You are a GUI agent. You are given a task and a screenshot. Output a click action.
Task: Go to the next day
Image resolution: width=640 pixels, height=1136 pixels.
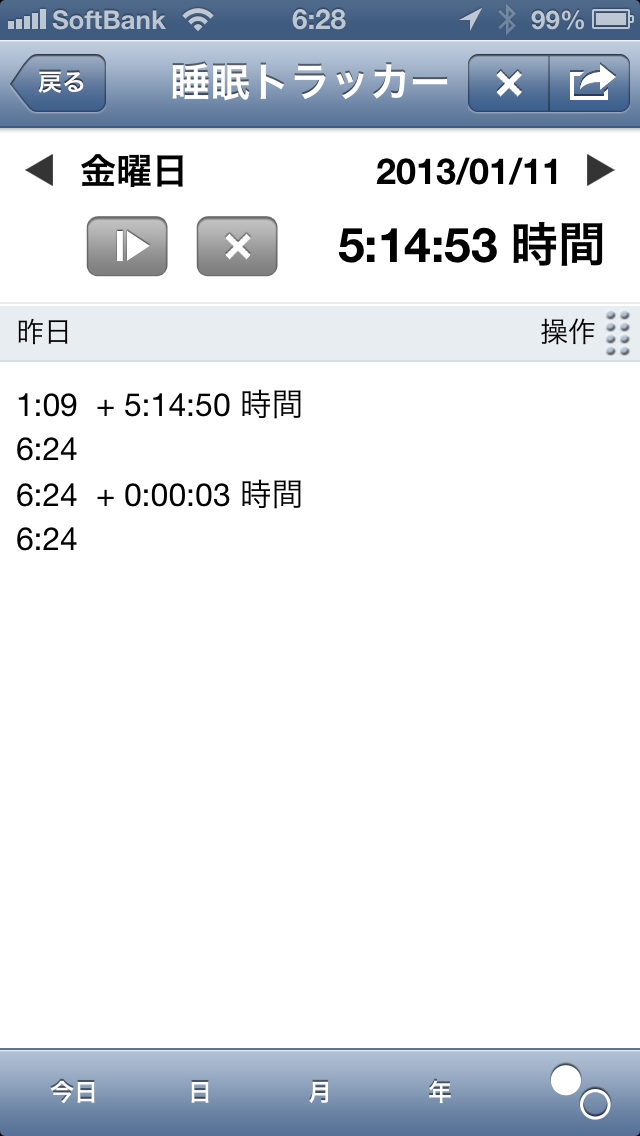pyautogui.click(x=600, y=172)
